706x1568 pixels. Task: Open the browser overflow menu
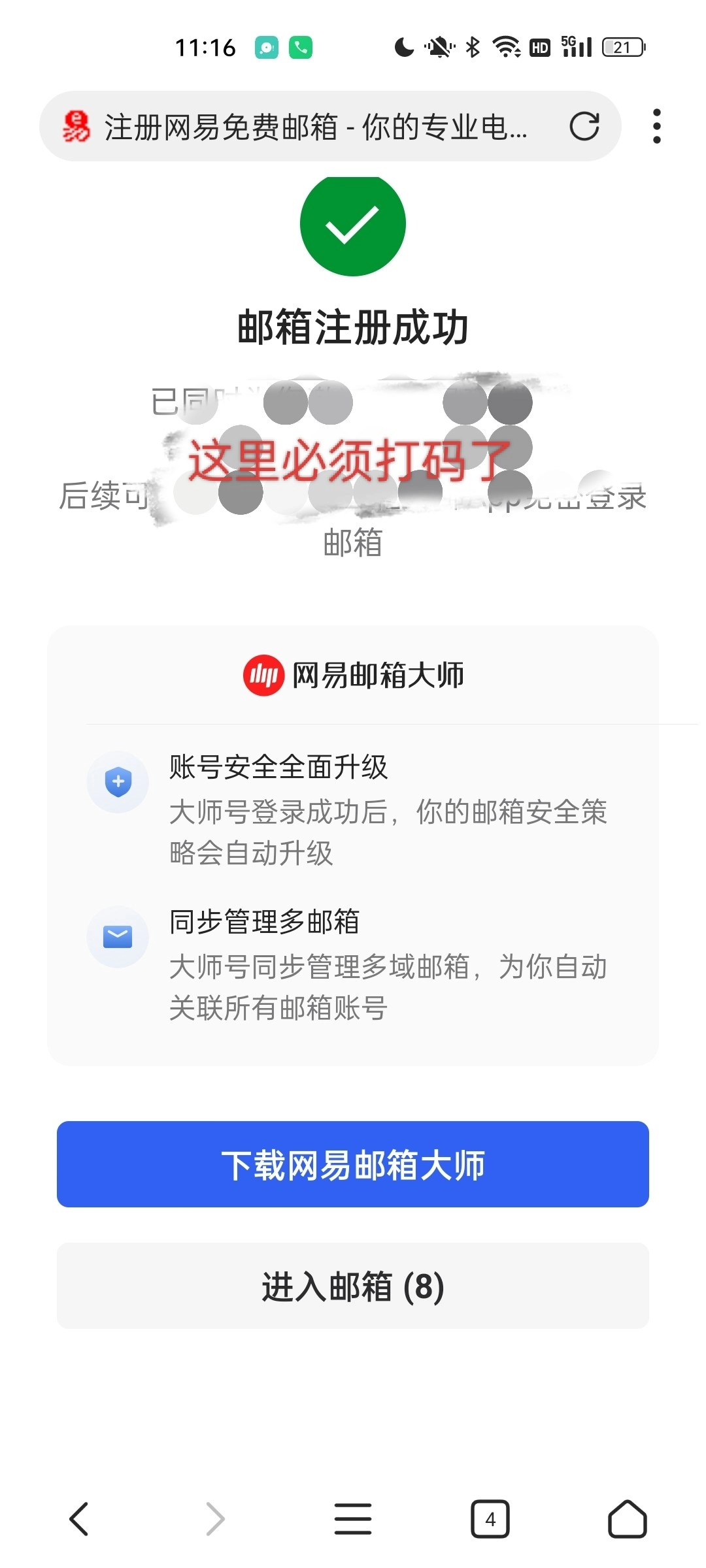coord(656,126)
